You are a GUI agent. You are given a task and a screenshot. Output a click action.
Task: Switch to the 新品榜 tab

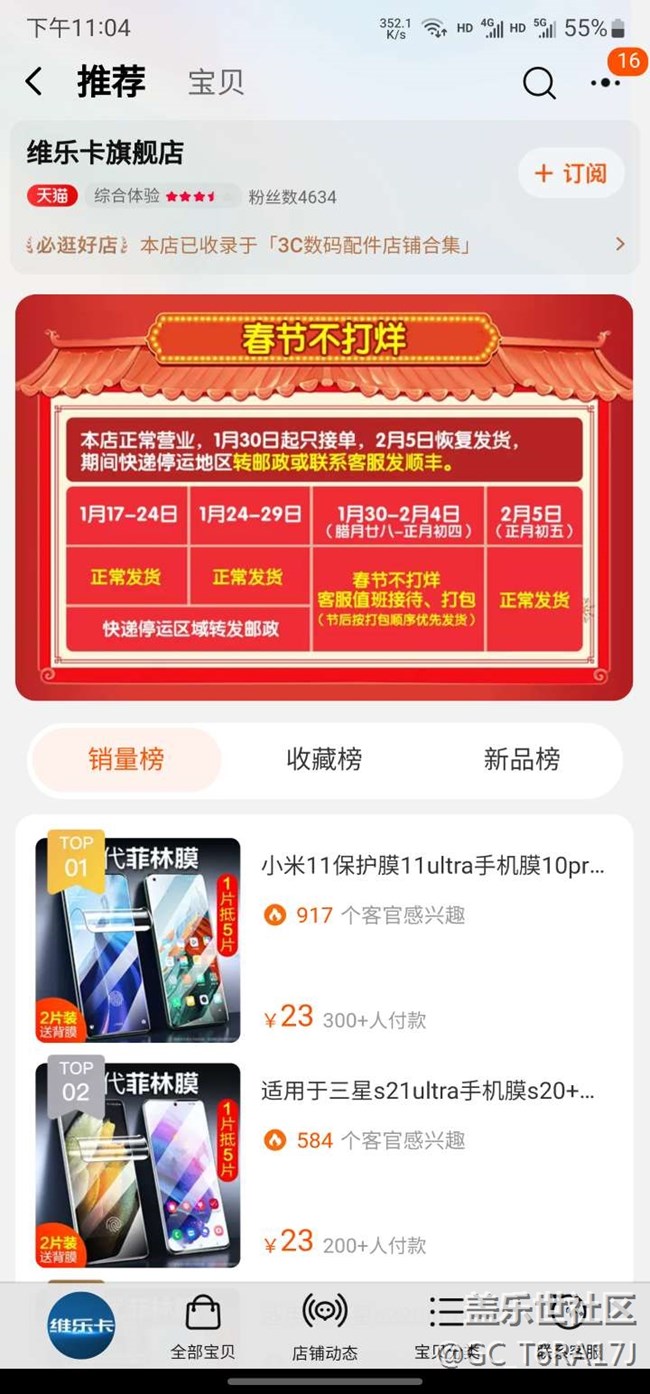(521, 760)
